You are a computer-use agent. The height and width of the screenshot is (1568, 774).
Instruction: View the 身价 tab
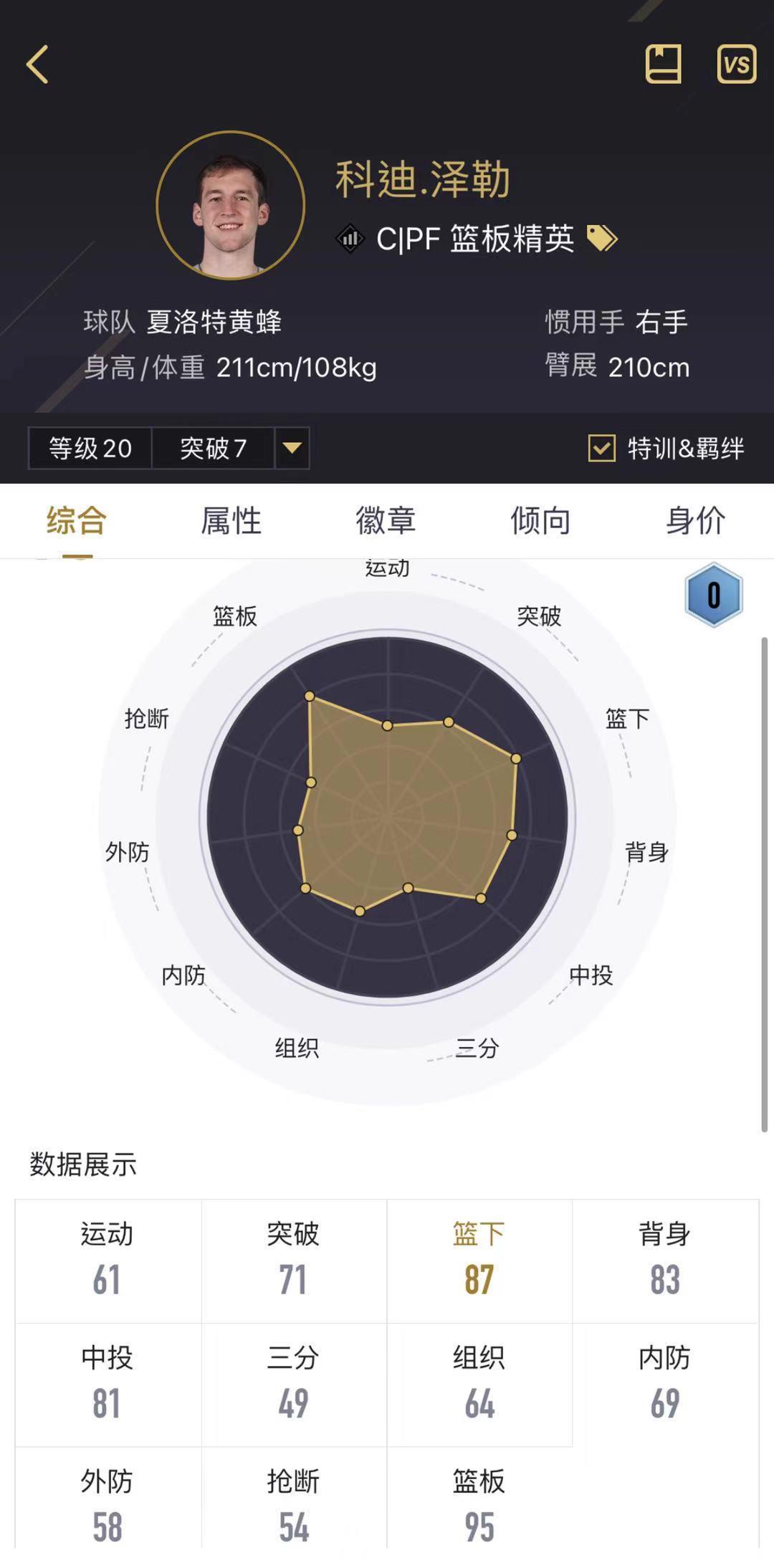[695, 520]
